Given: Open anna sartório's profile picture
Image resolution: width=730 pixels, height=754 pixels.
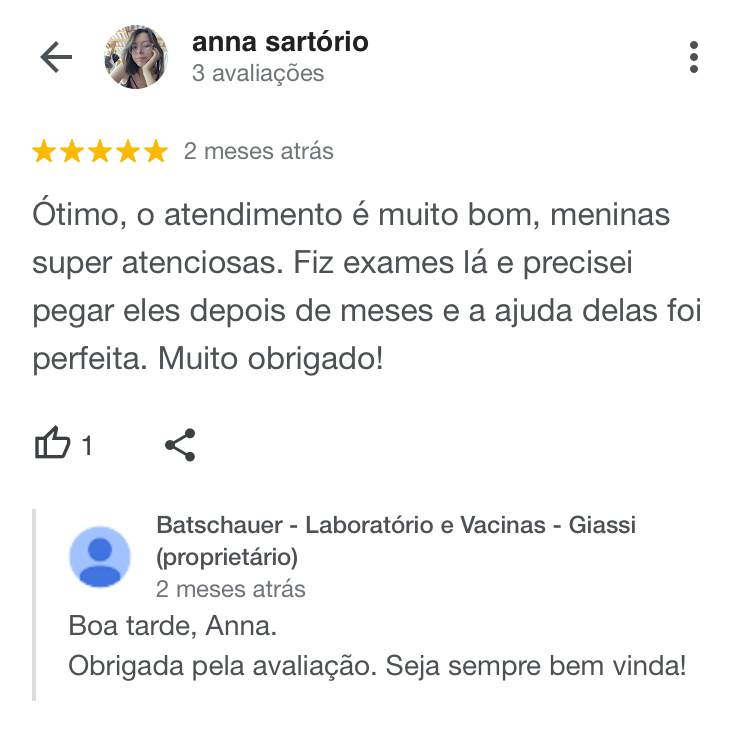Looking at the screenshot, I should pyautogui.click(x=135, y=58).
